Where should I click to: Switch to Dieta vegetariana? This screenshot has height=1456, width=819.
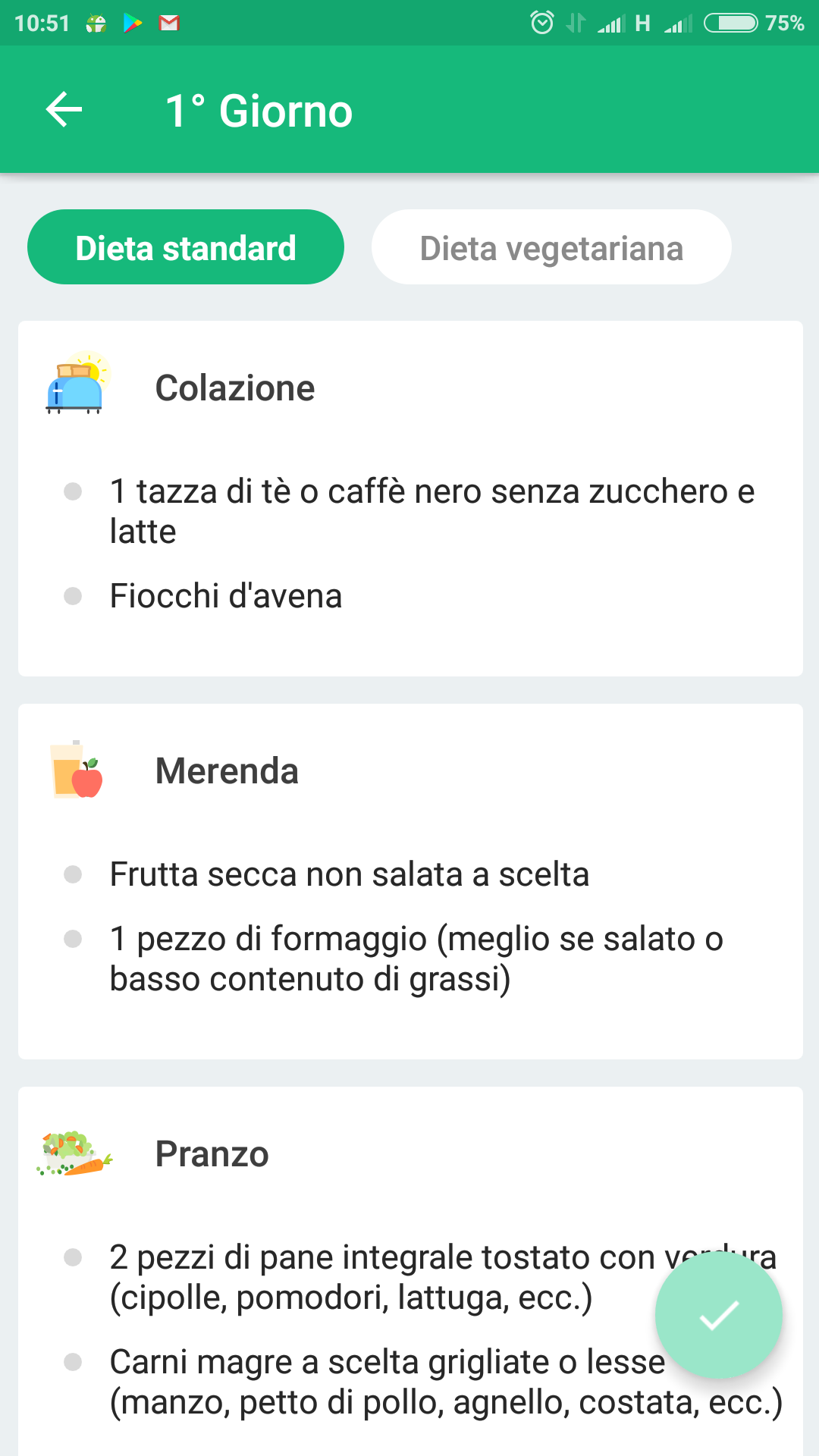(551, 247)
